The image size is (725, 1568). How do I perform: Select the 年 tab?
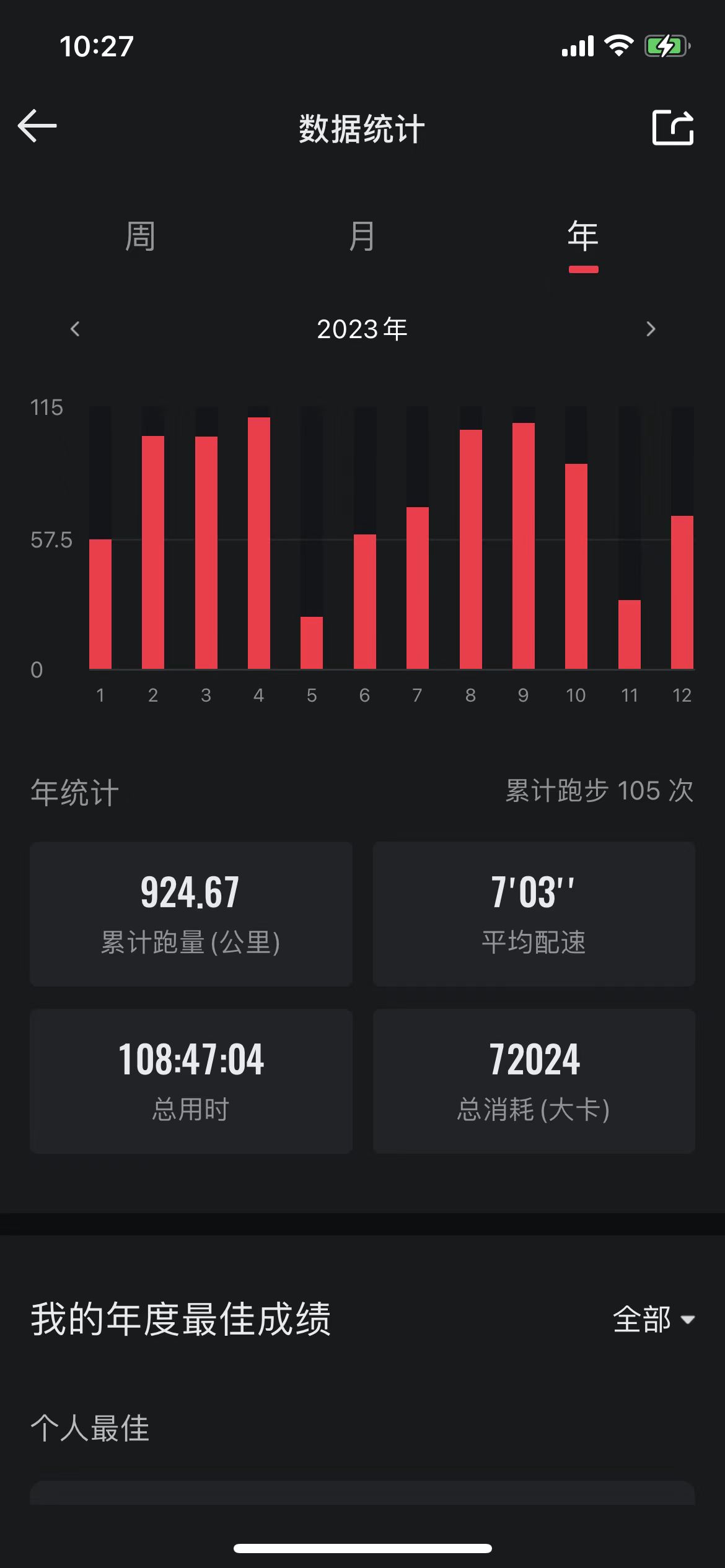pos(582,237)
